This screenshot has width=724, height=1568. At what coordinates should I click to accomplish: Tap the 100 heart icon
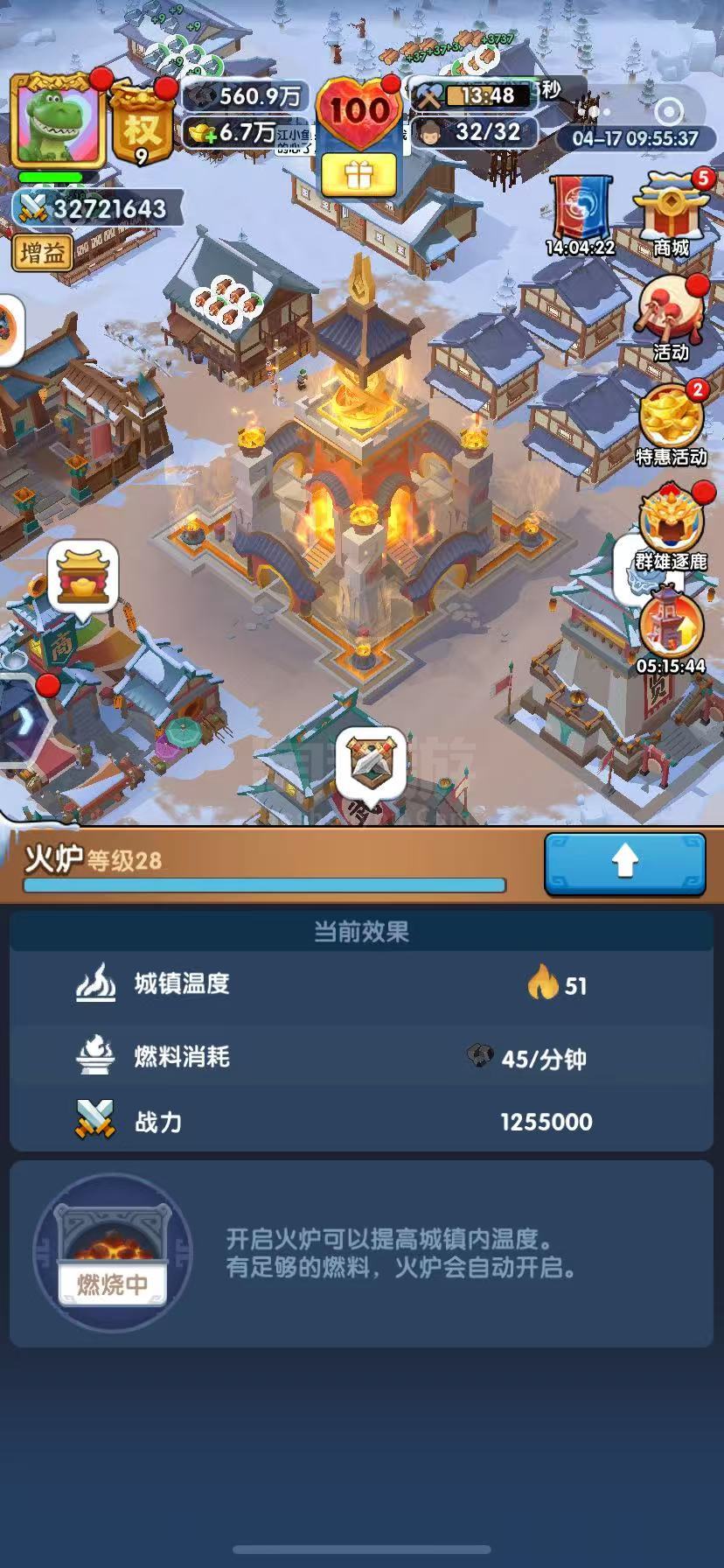point(359,112)
